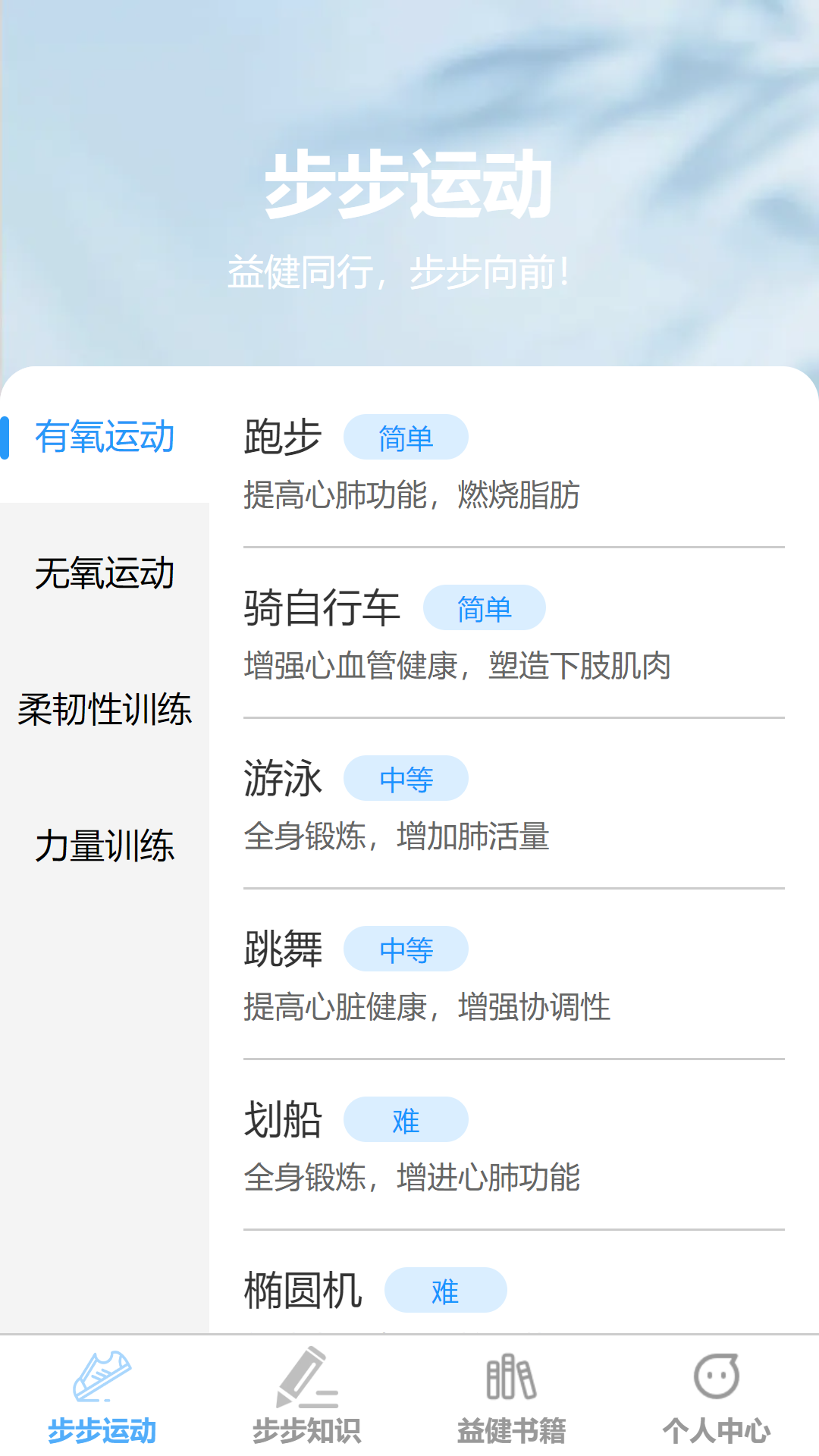Open the 柔韧性训练 category

[x=105, y=709]
